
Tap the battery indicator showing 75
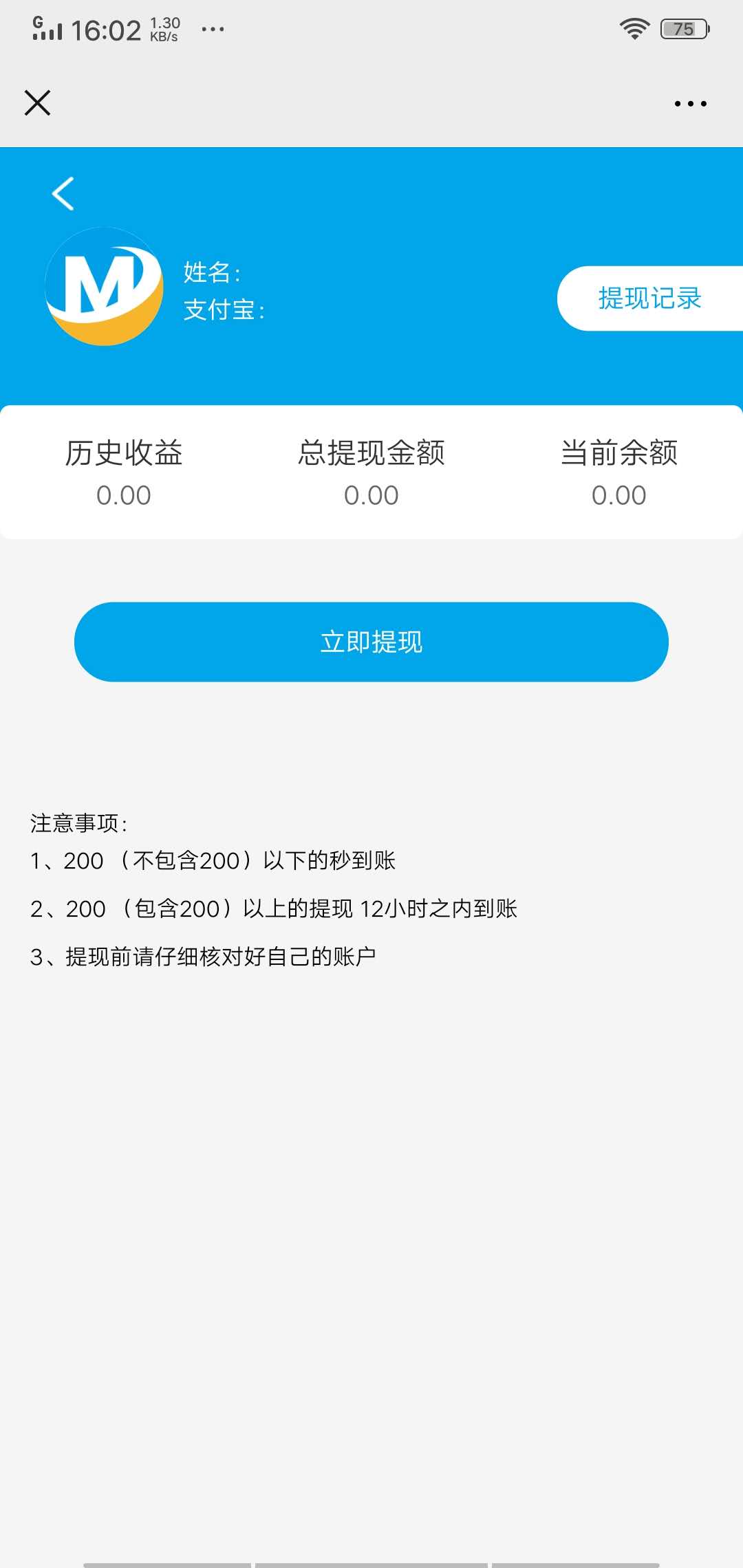point(682,29)
